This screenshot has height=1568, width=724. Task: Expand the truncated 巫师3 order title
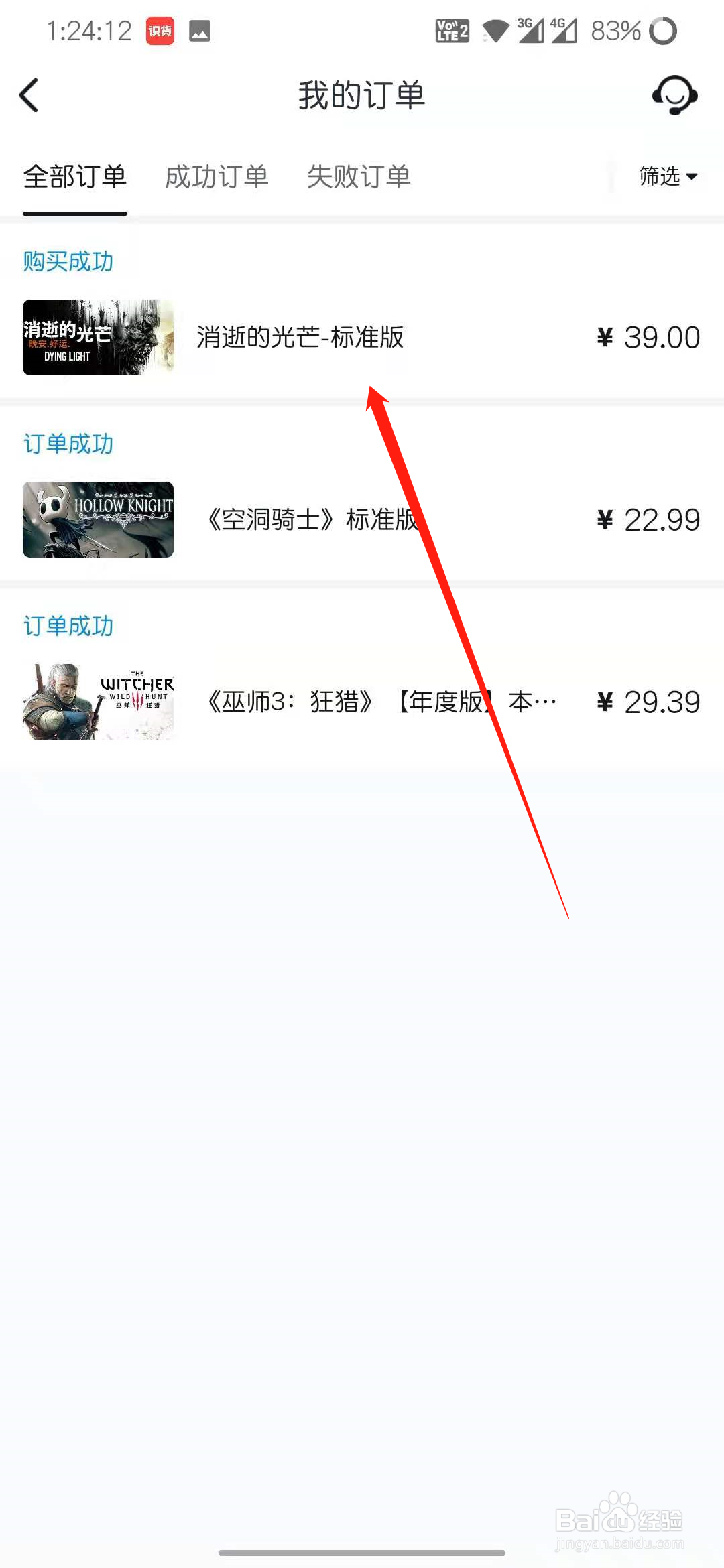click(382, 702)
